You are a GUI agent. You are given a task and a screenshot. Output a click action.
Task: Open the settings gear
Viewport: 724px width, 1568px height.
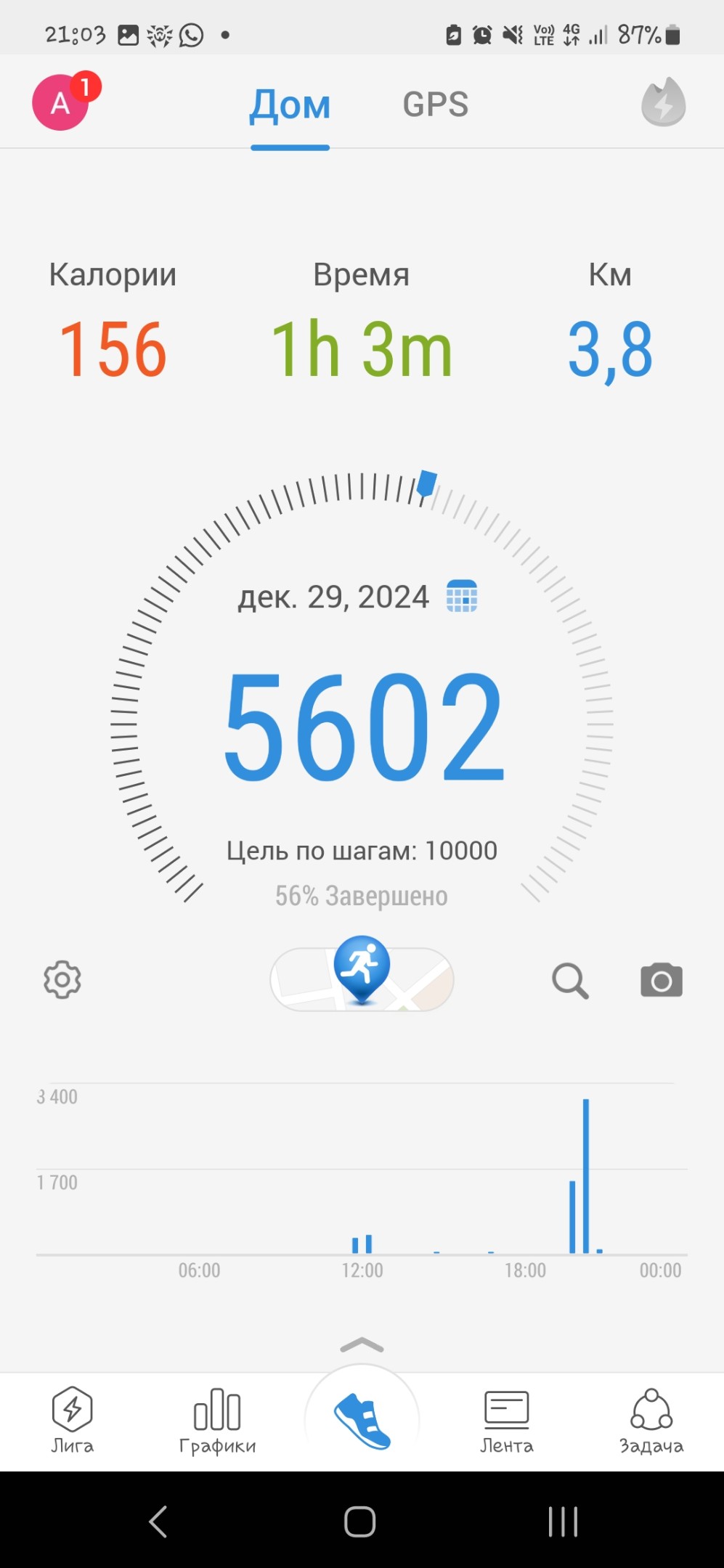62,980
